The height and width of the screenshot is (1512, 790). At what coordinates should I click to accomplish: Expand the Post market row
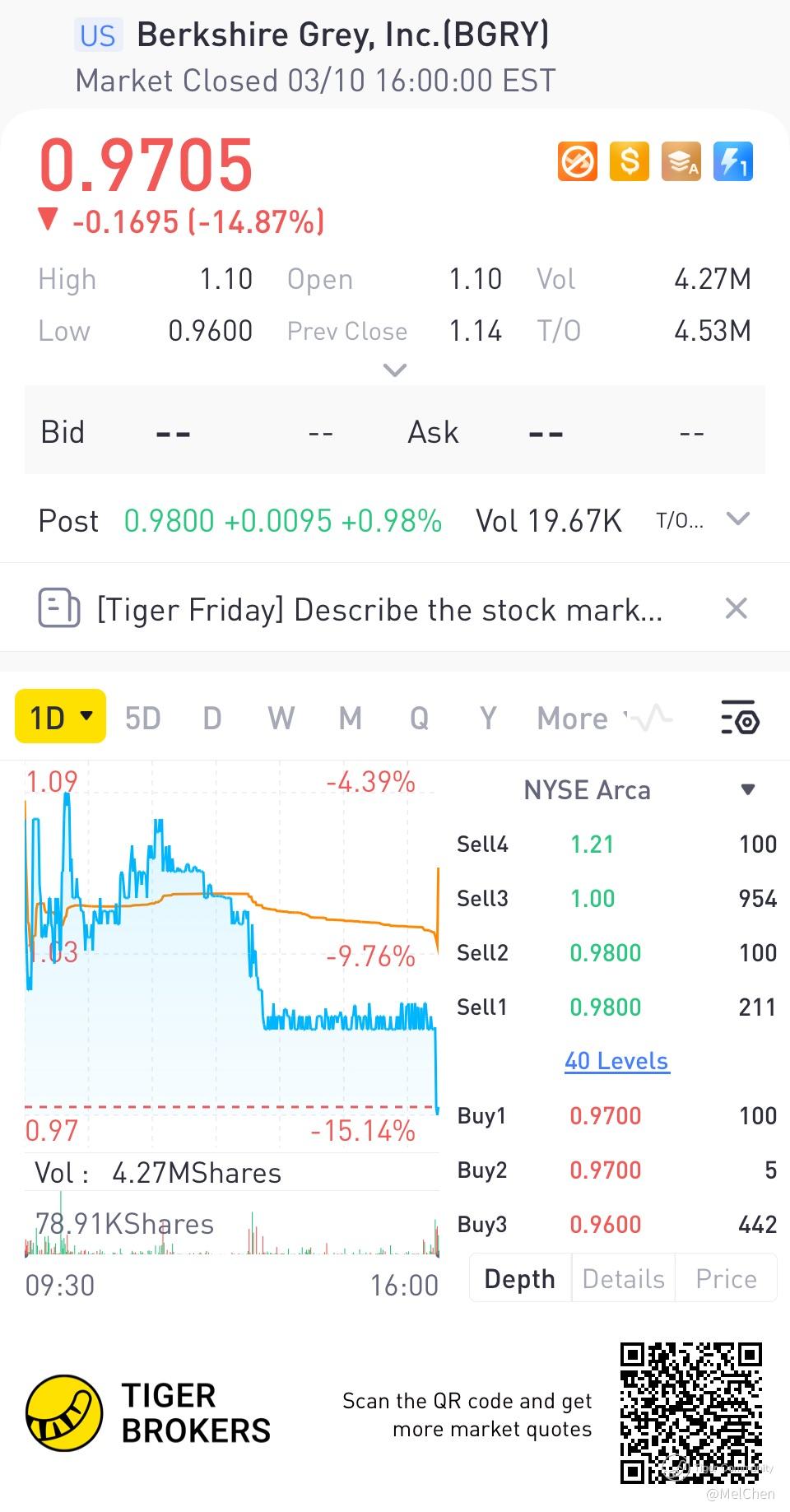click(738, 519)
